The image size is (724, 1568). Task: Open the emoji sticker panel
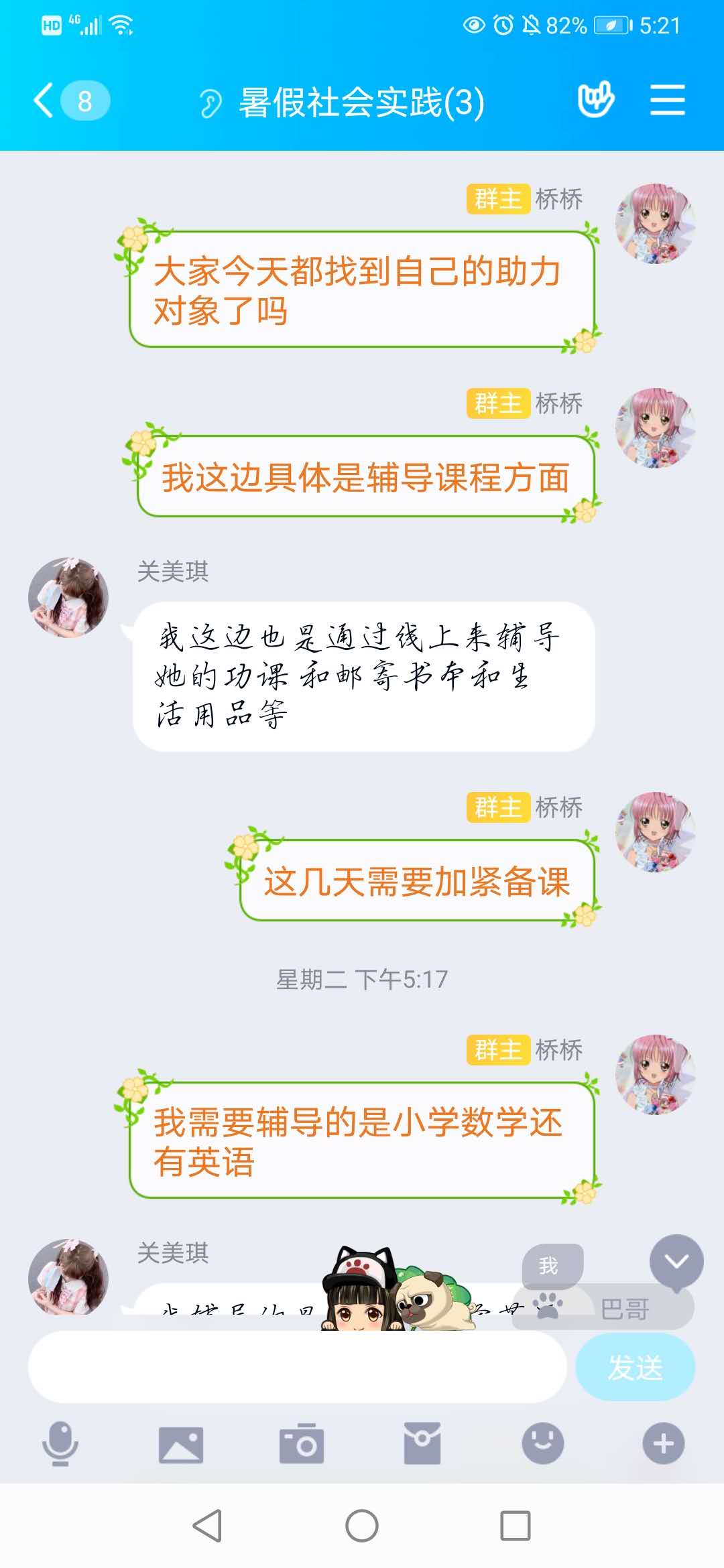(543, 1443)
